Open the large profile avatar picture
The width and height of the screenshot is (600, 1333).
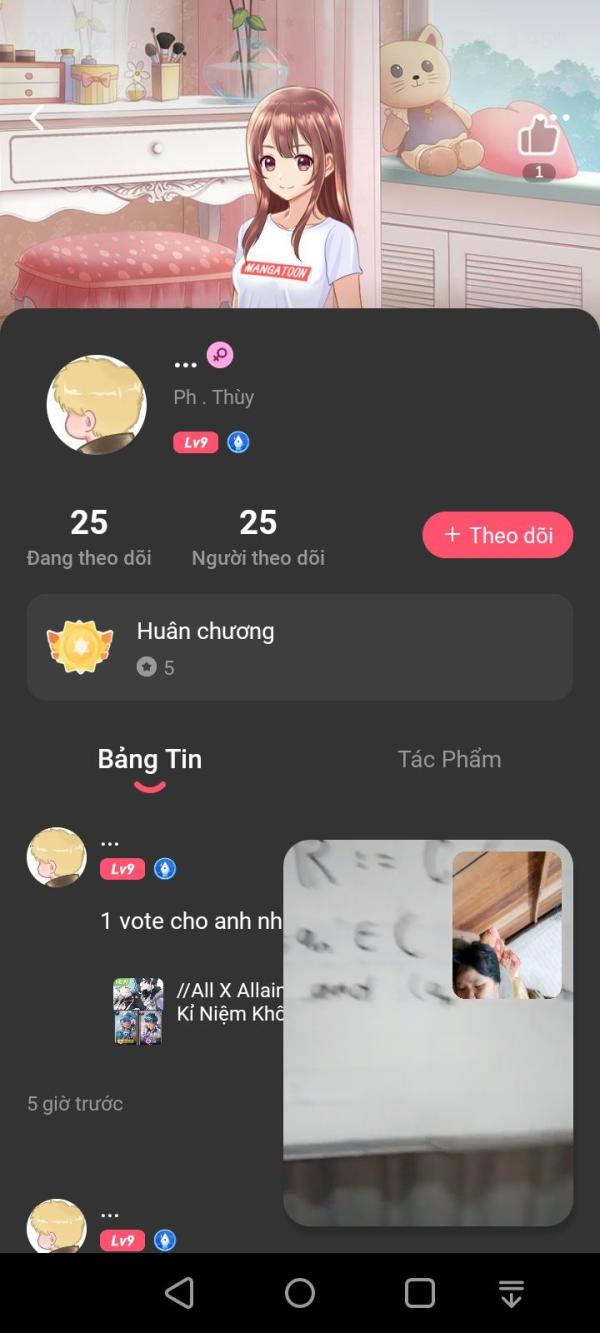pos(97,405)
